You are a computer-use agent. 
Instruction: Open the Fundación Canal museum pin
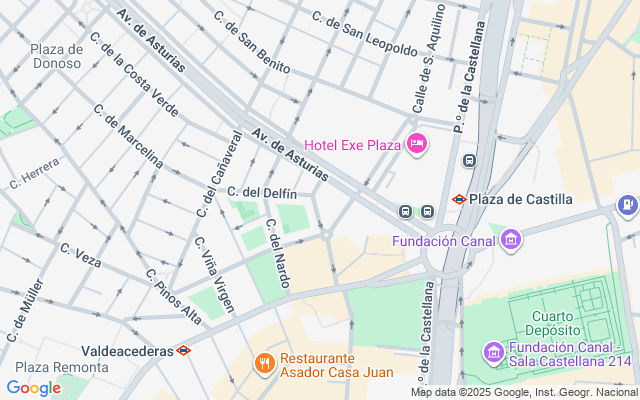(512, 240)
